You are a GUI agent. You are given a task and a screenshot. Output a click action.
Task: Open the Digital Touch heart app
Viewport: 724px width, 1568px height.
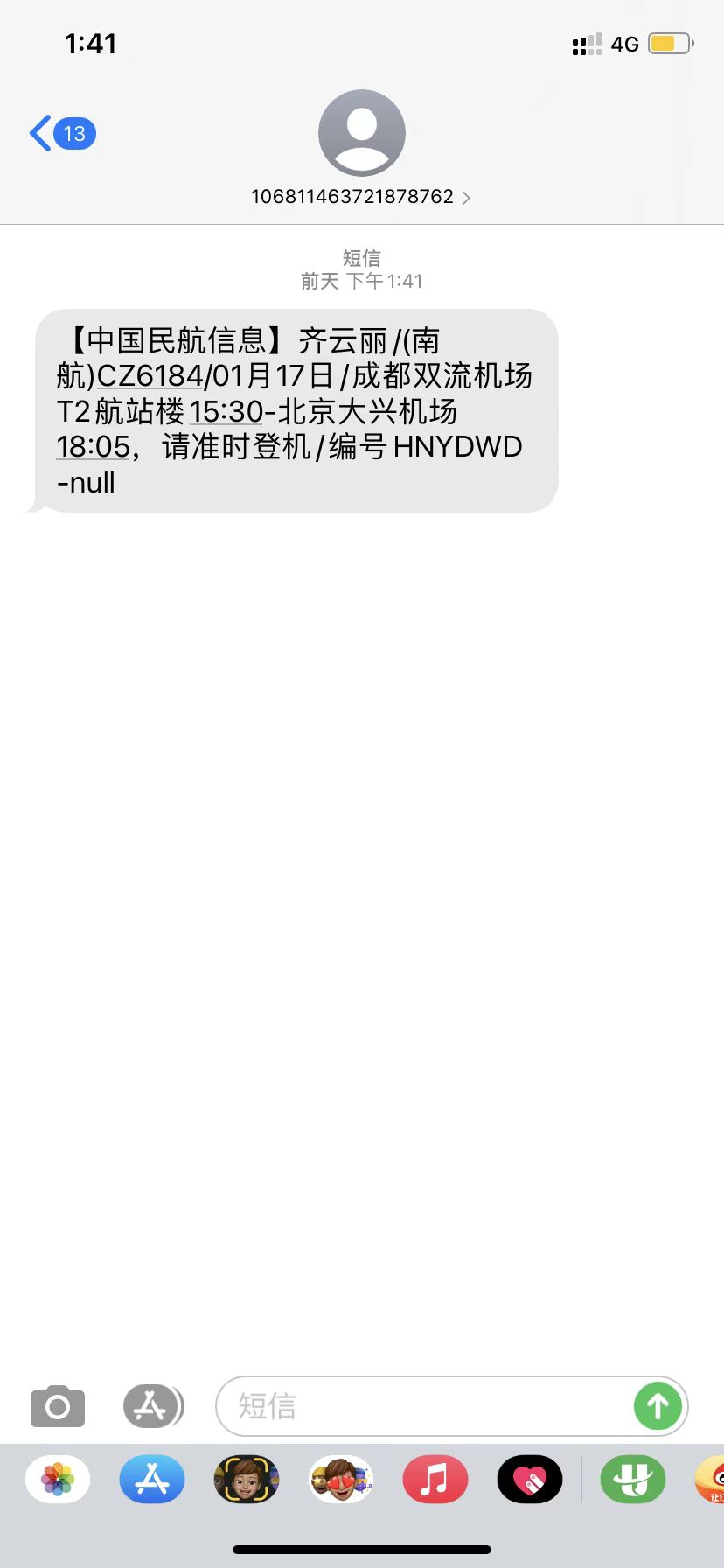[x=530, y=1480]
